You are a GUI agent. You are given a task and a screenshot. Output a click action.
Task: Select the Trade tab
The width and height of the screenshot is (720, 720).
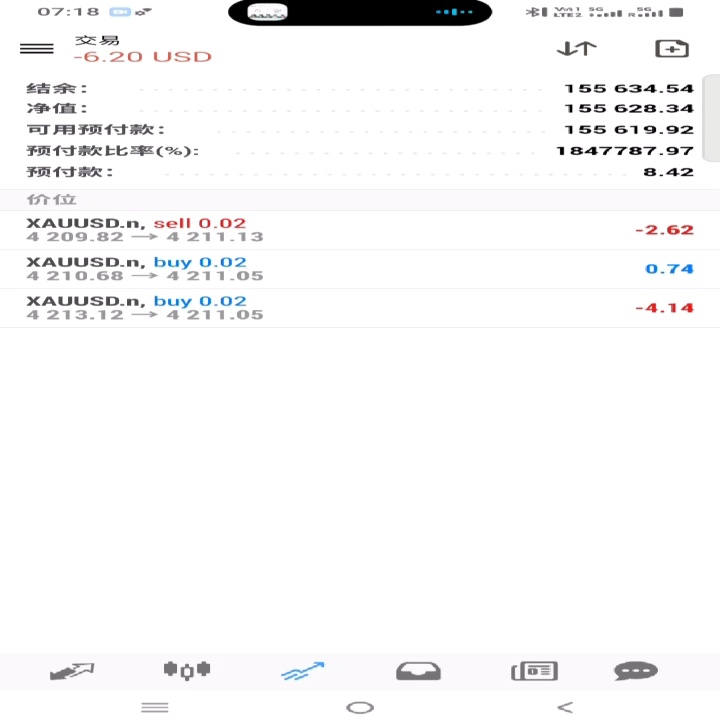pos(303,671)
